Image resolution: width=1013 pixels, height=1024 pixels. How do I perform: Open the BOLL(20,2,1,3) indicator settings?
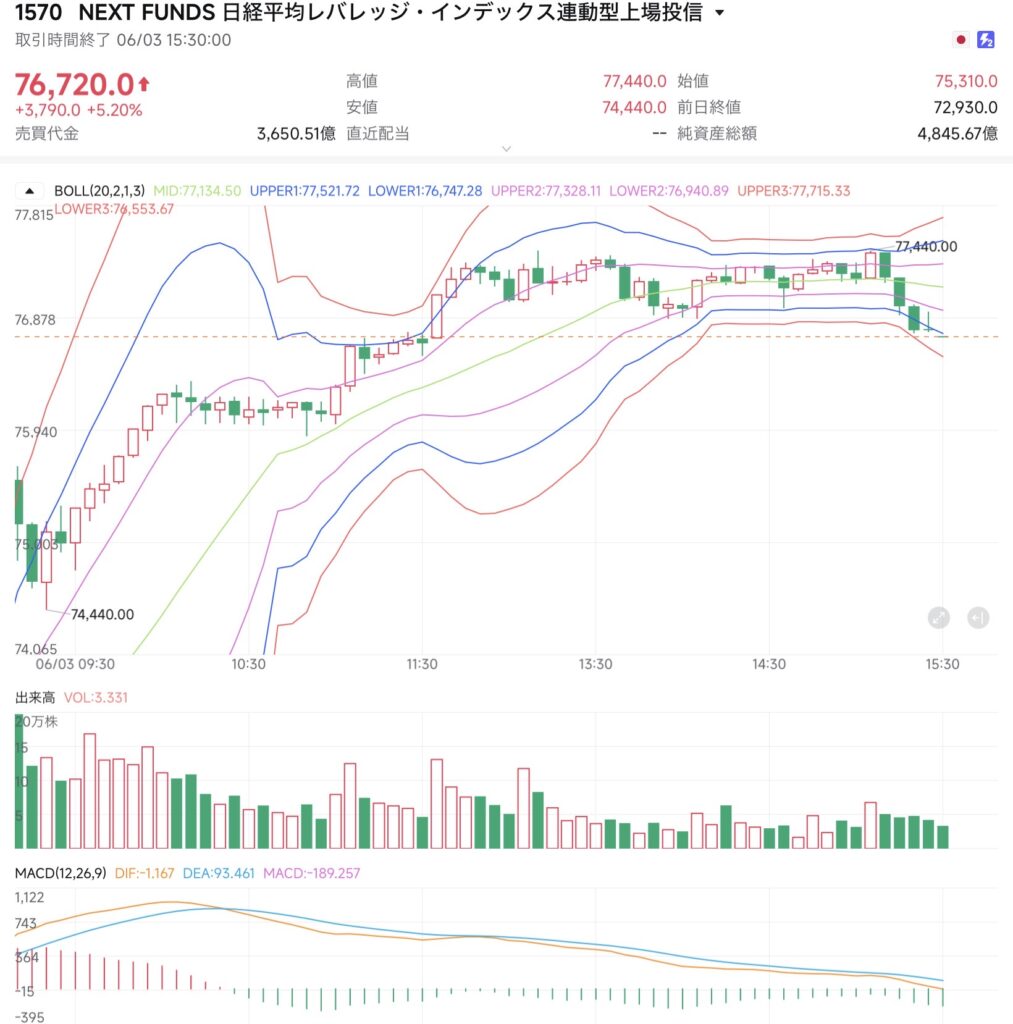click(99, 191)
